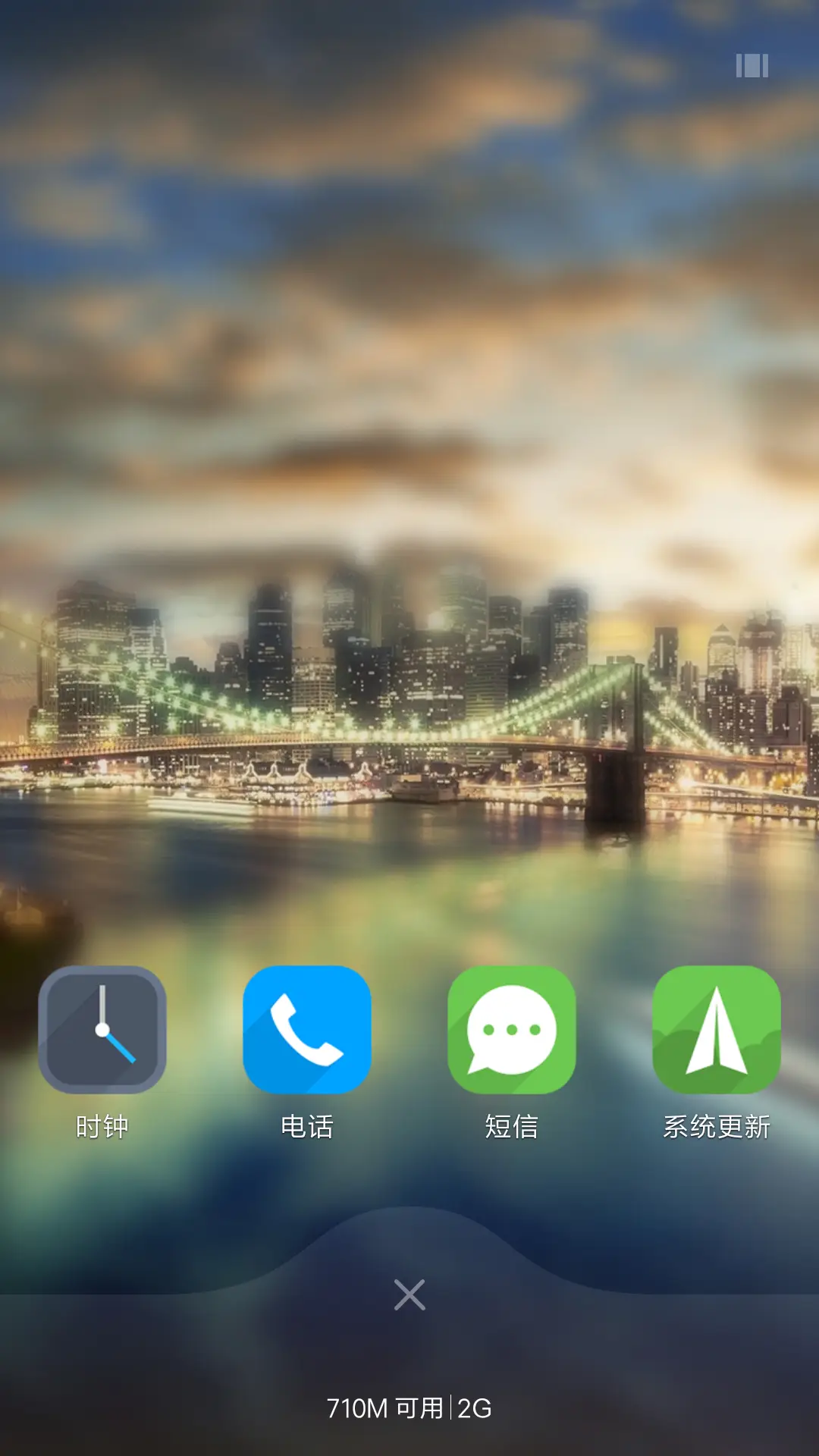Tap the X to clear recent apps
Image resolution: width=819 pixels, height=1456 pixels.
pos(409,1294)
